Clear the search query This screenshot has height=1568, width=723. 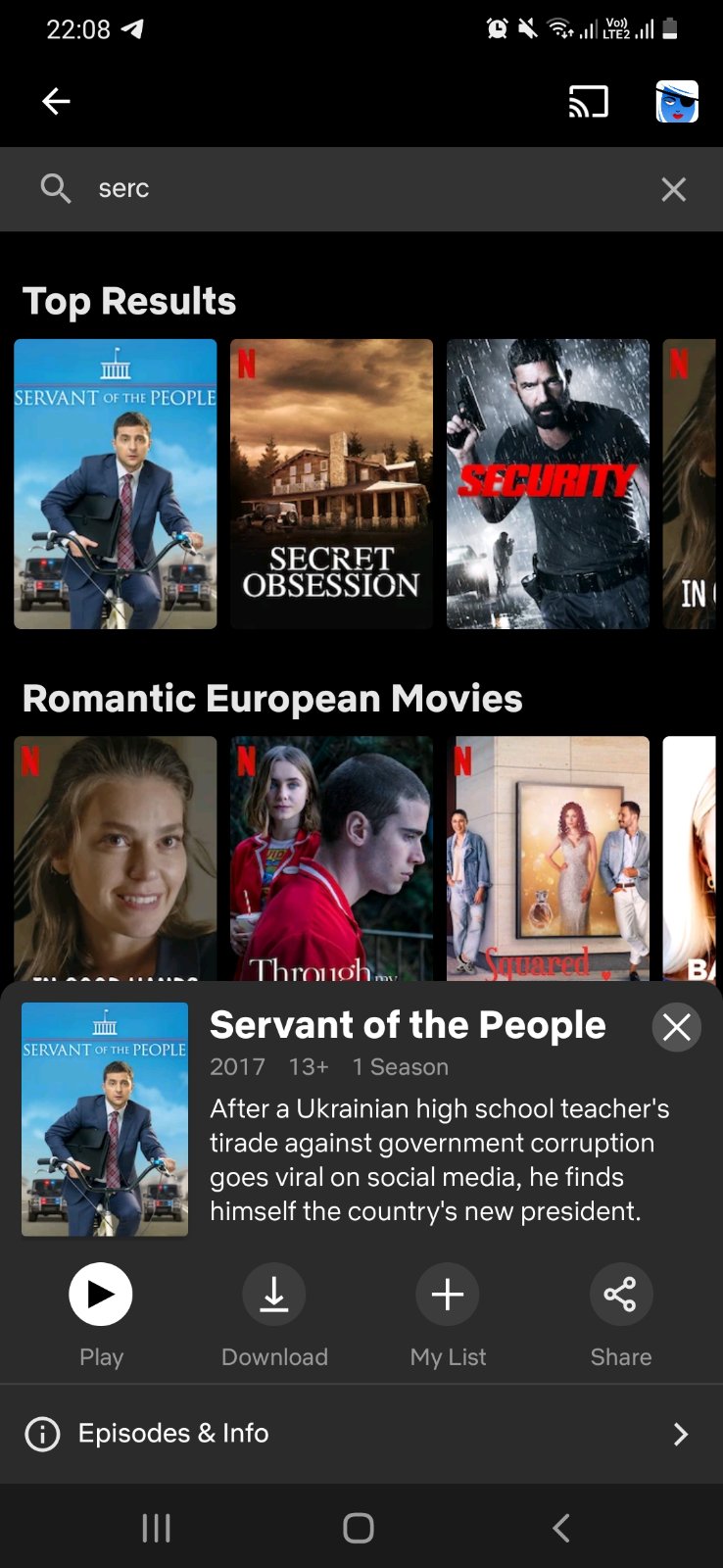pyautogui.click(x=673, y=189)
